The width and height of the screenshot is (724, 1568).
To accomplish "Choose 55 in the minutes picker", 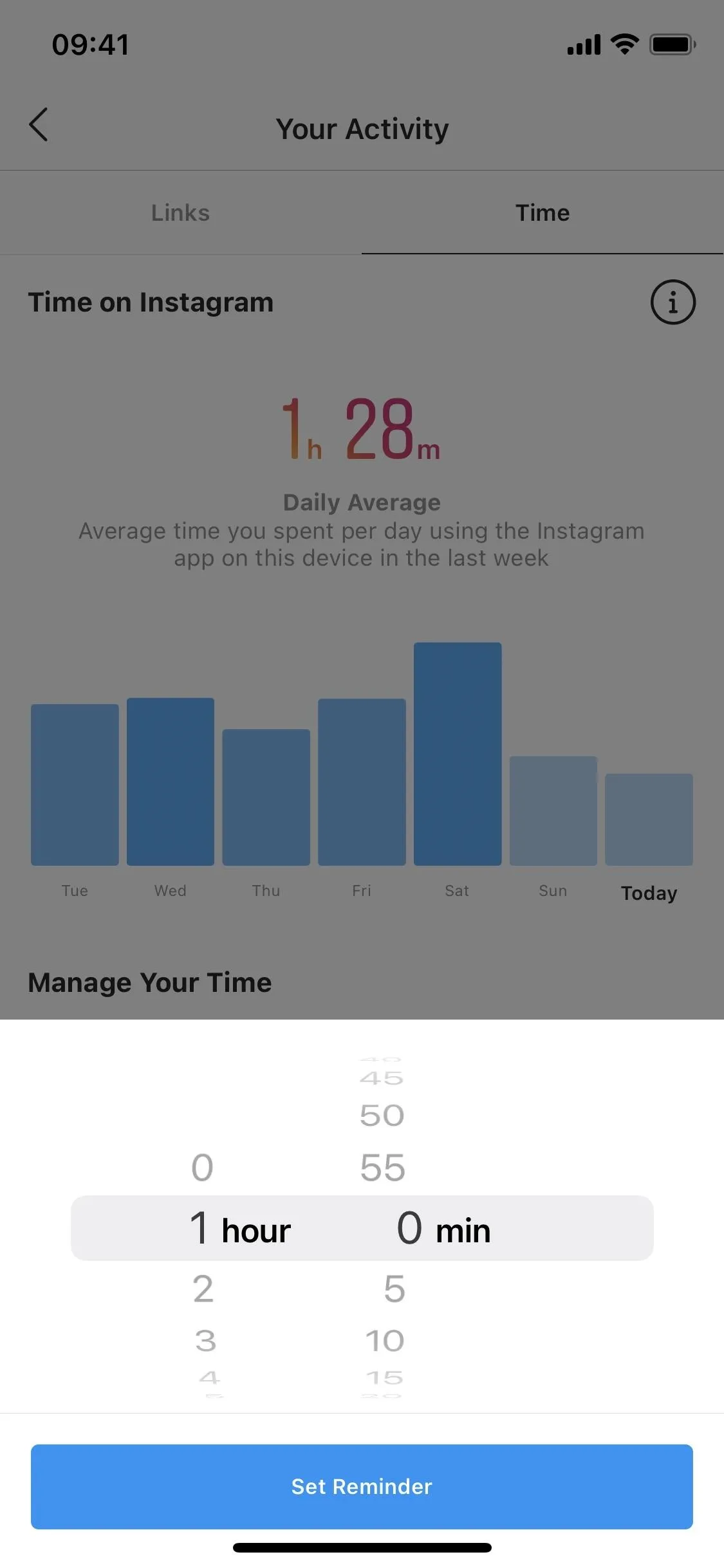I will pyautogui.click(x=382, y=1167).
